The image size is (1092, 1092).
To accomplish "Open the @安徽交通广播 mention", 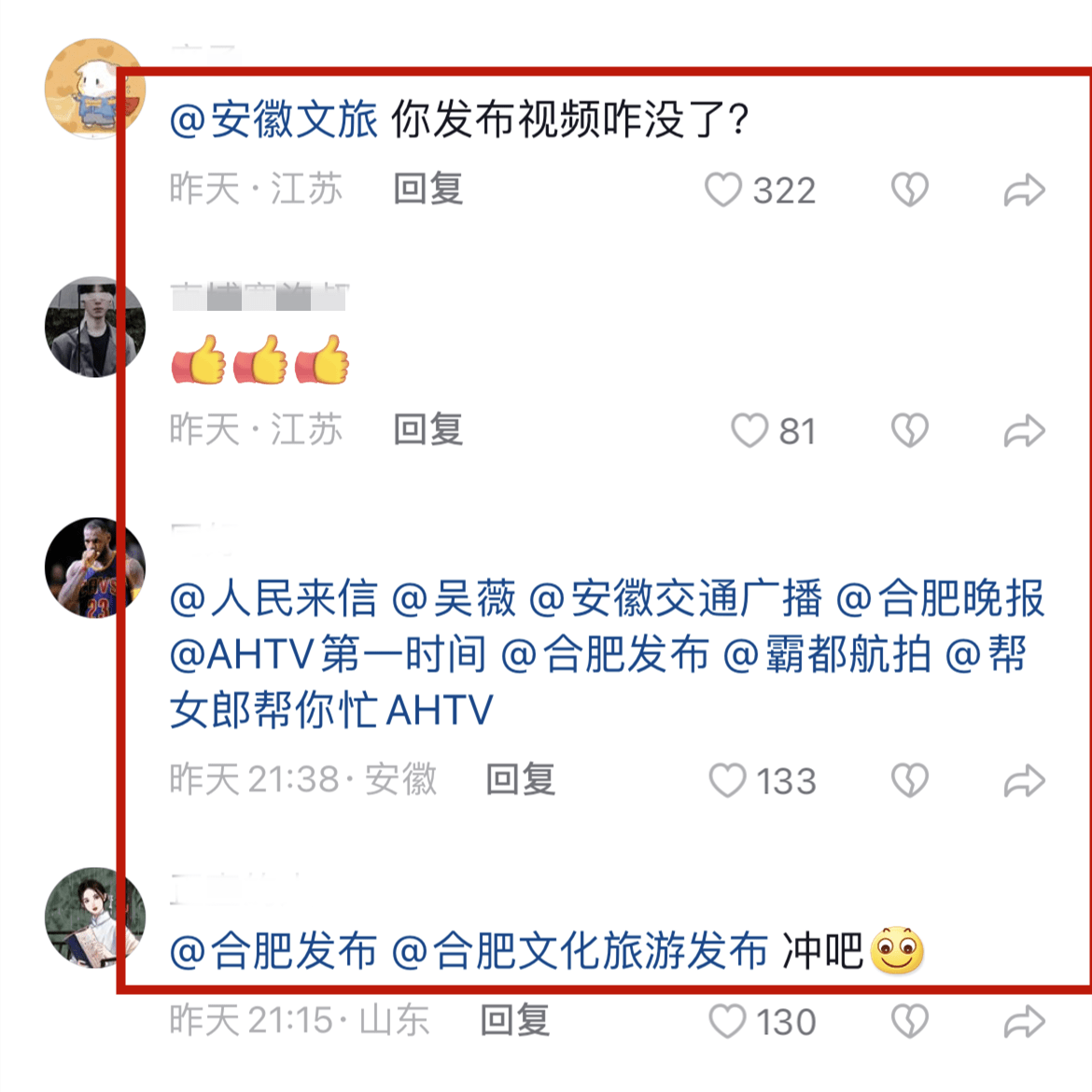I will [675, 599].
